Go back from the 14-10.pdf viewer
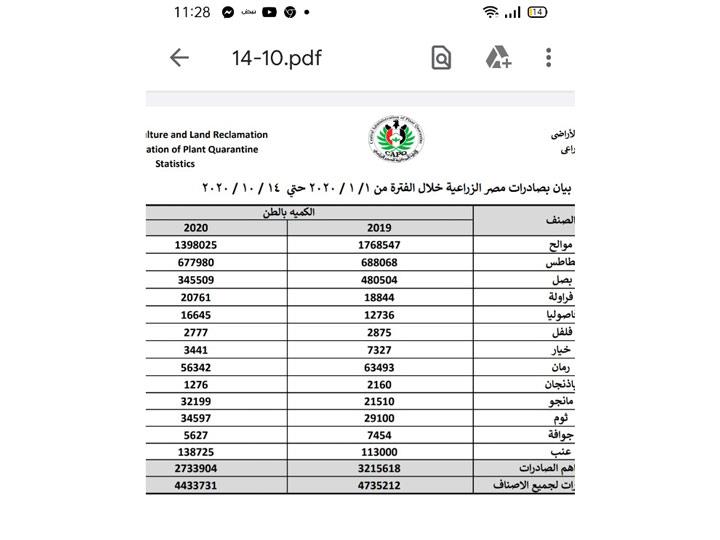Image resolution: width=720 pixels, height=540 pixels. (x=179, y=58)
